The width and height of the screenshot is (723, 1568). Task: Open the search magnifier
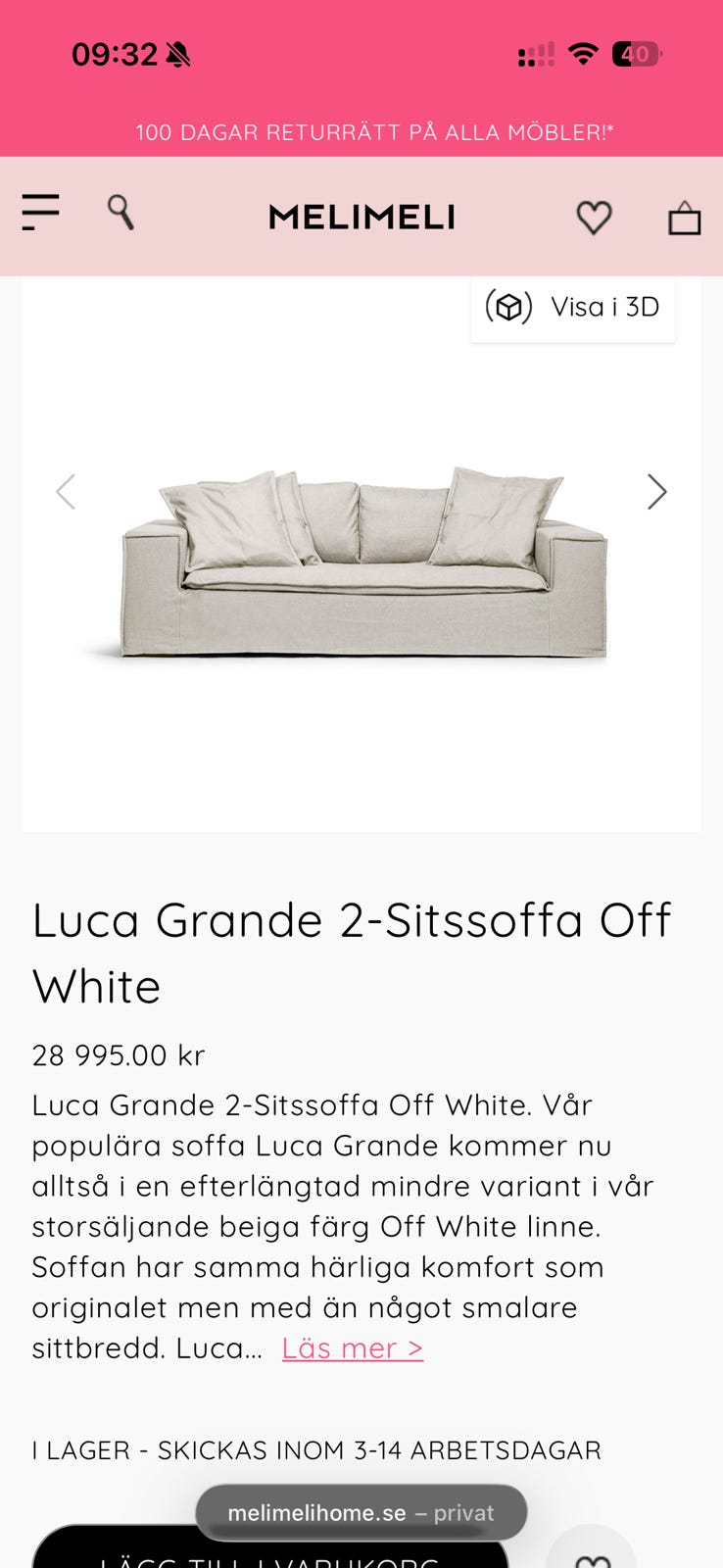120,212
